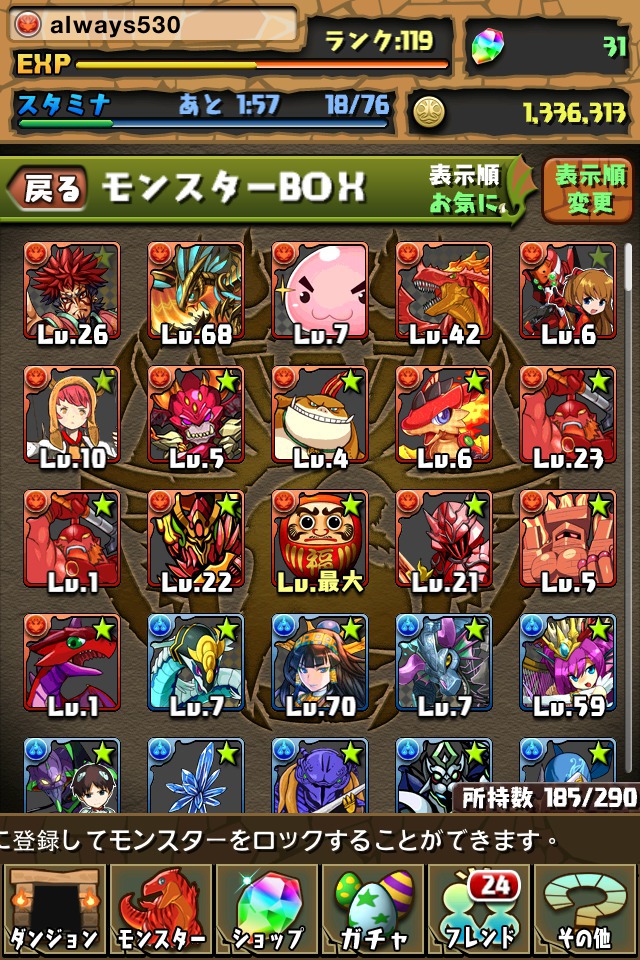Go to the ガチャ tab
640x960 pixels.
click(373, 908)
